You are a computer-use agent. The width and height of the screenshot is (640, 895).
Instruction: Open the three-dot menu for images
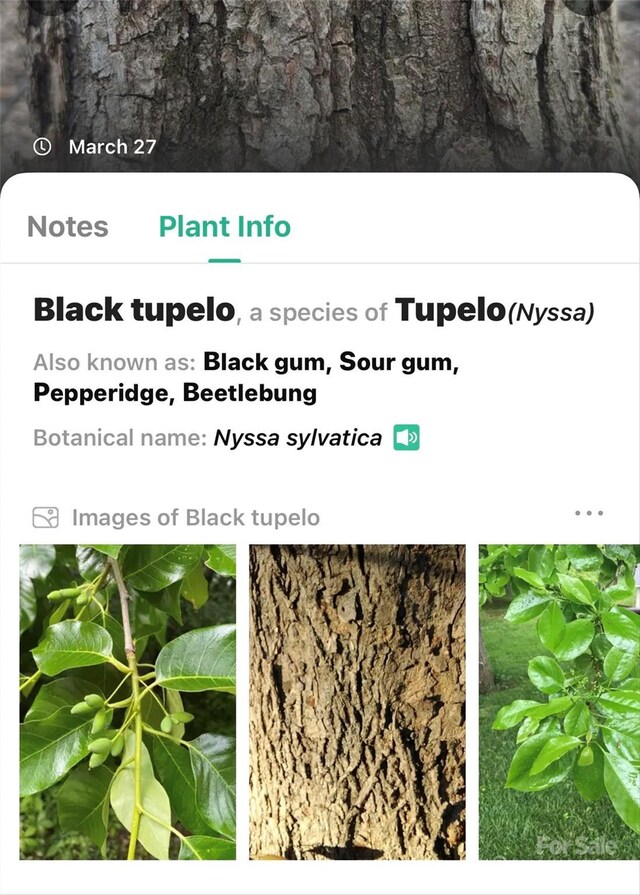pos(589,514)
